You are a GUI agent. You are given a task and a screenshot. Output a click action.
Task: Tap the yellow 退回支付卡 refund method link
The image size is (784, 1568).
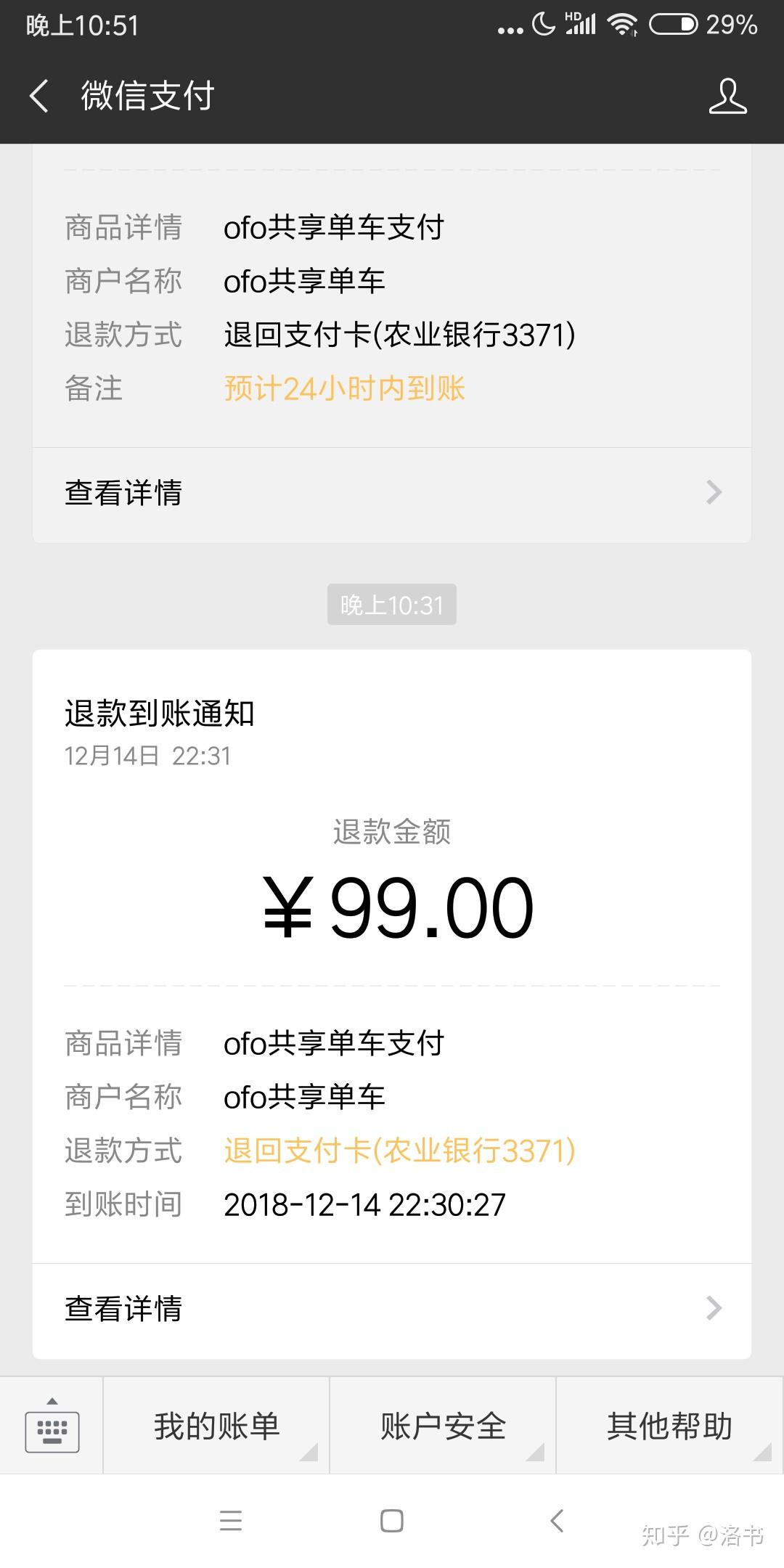[400, 1151]
